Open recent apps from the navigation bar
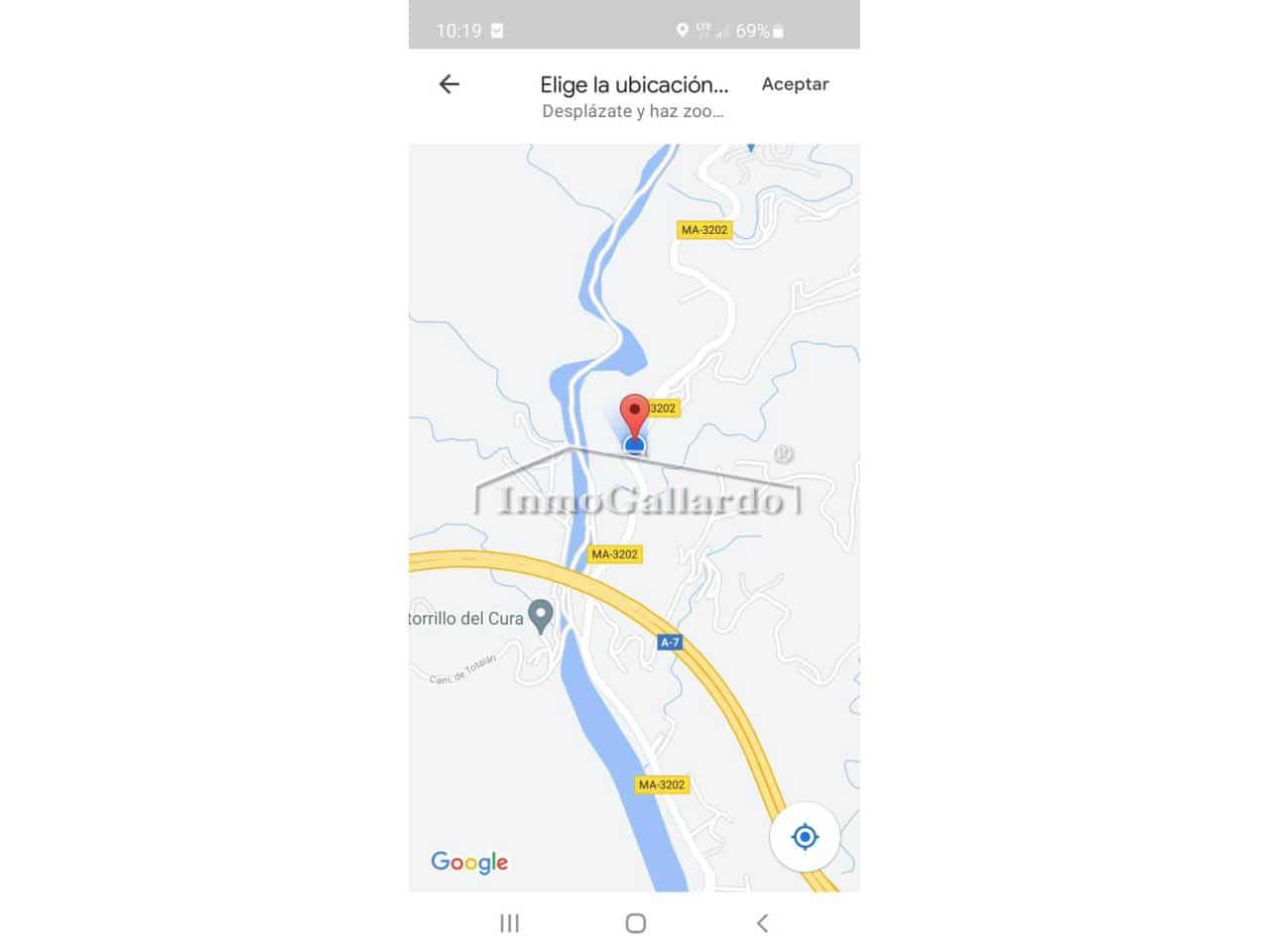The height and width of the screenshot is (952, 1270). (x=509, y=923)
